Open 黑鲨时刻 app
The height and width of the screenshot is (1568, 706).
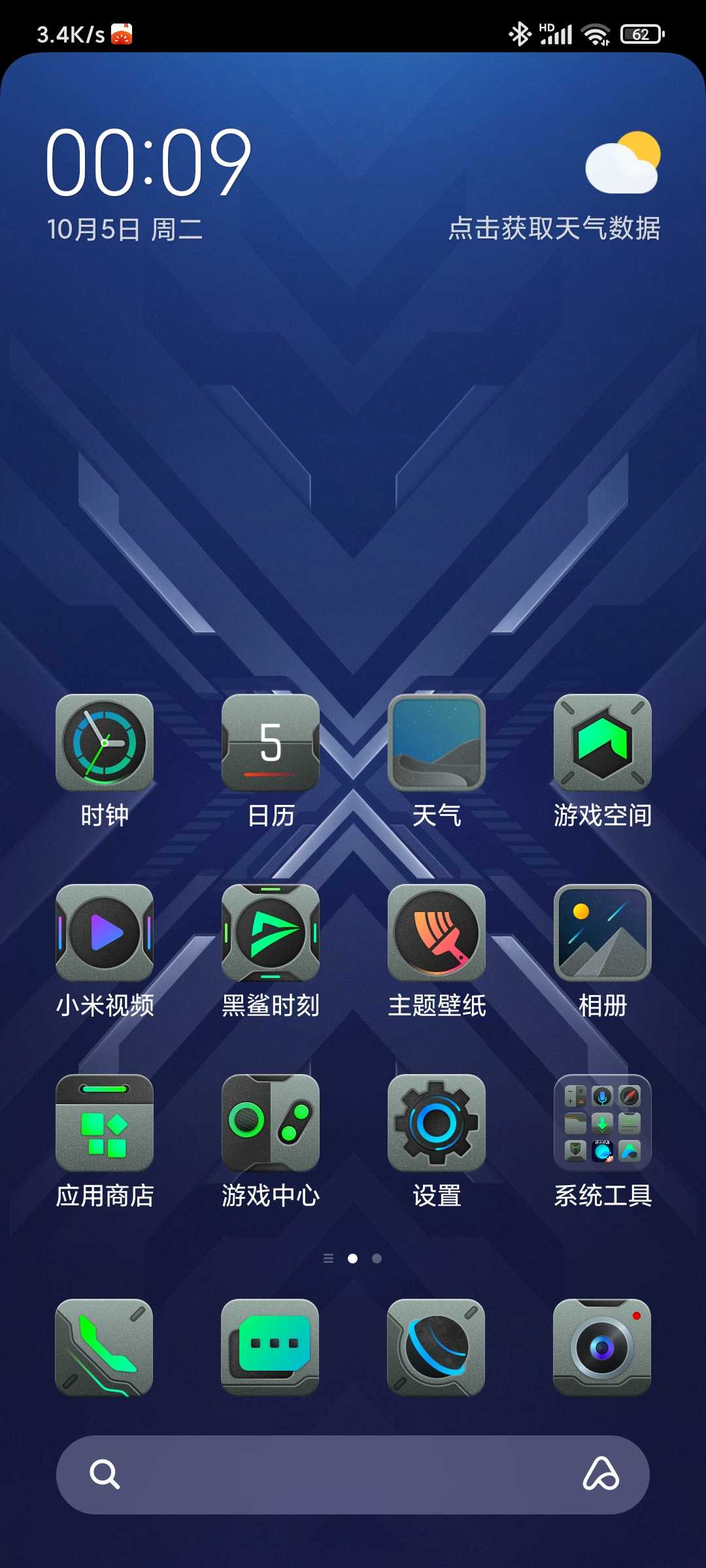point(271,933)
